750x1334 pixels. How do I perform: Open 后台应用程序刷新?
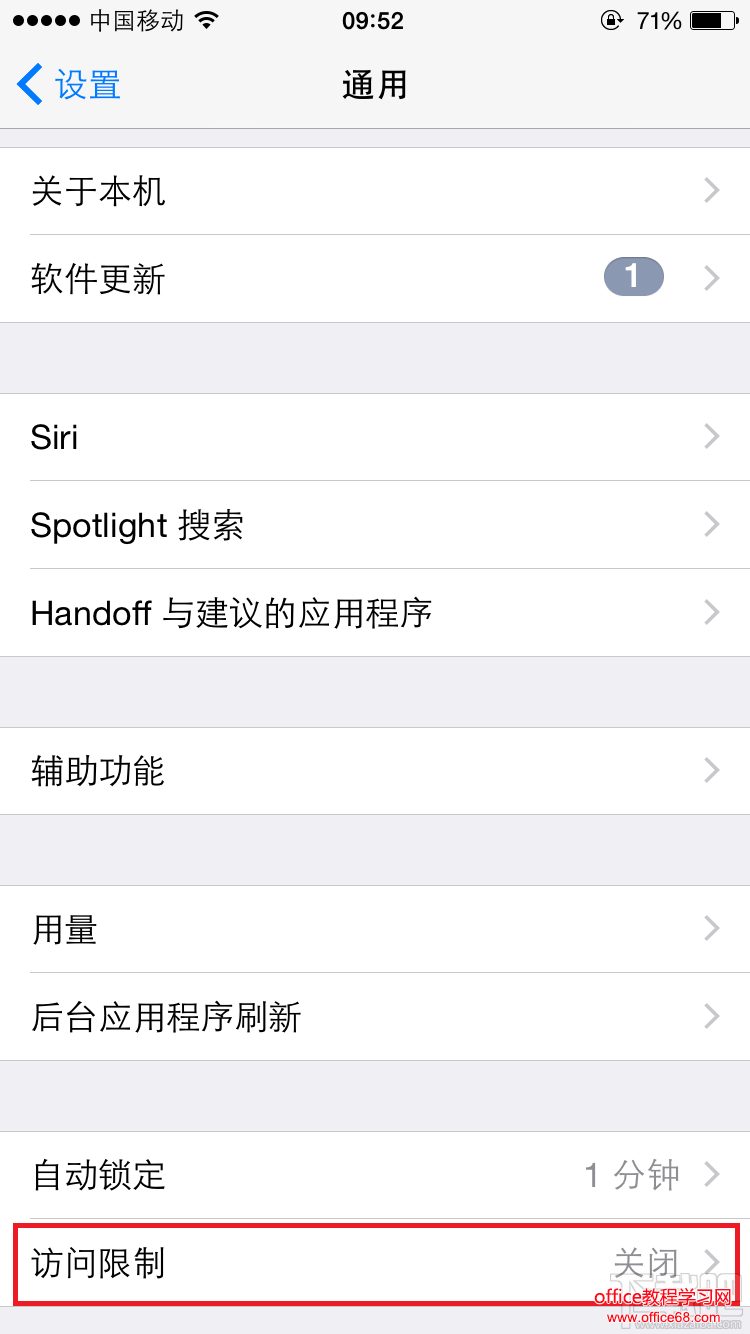[375, 1017]
